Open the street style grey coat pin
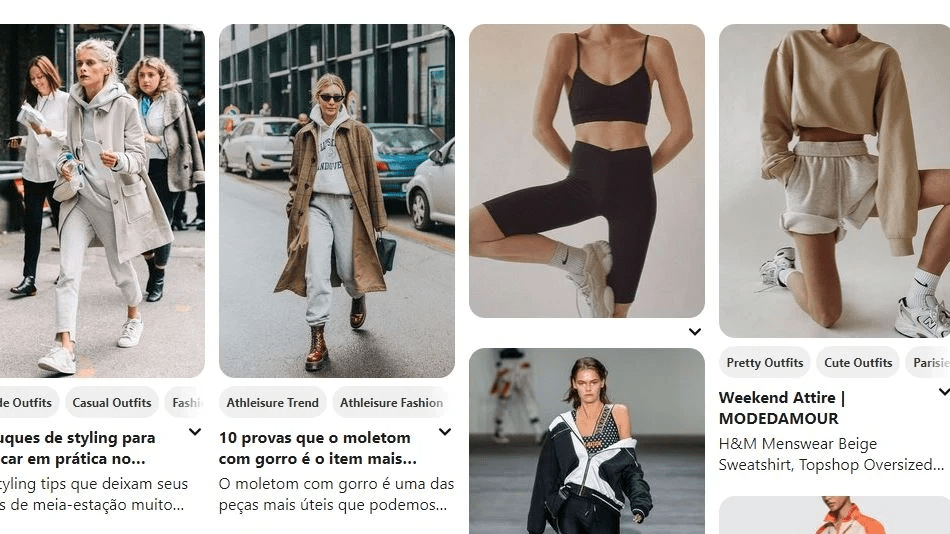This screenshot has height=534, width=950. tap(100, 200)
